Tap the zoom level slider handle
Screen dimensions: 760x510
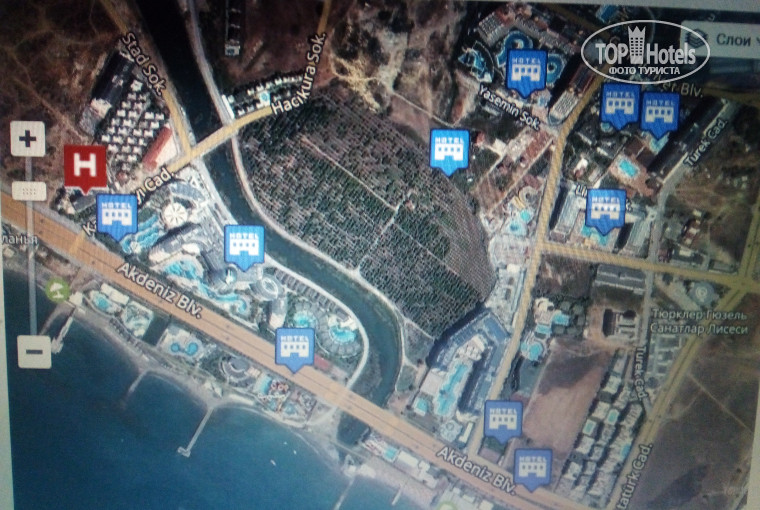[29, 189]
